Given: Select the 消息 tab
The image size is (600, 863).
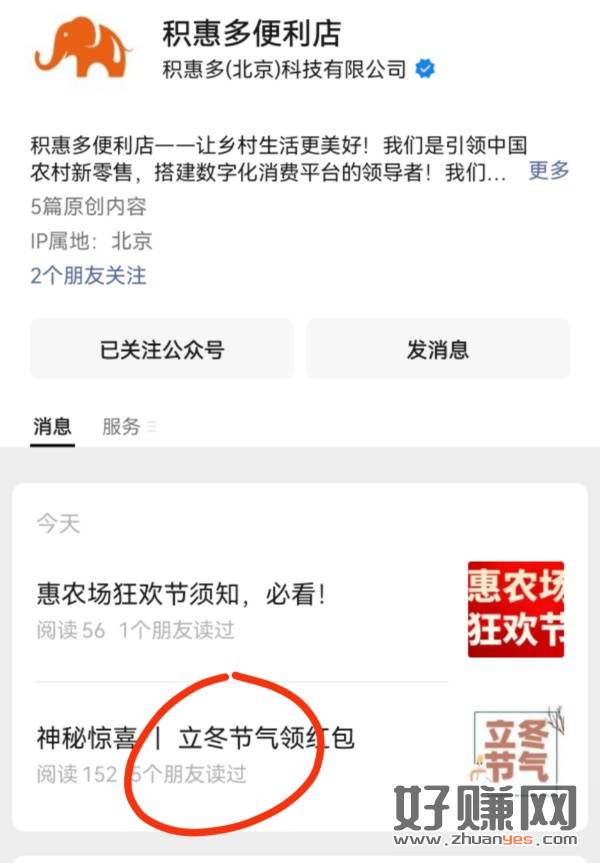Looking at the screenshot, I should coord(52,426).
